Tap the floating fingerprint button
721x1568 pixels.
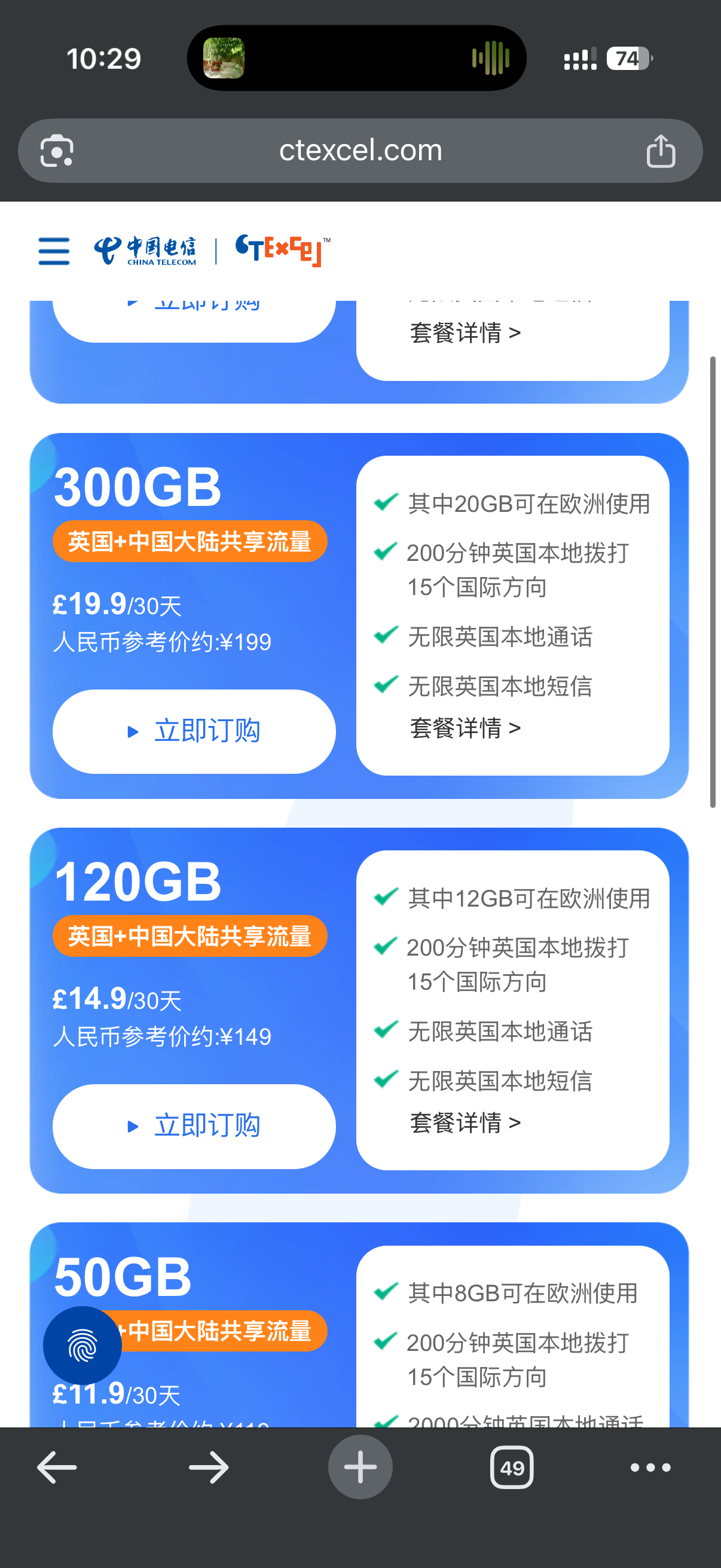coord(82,1345)
